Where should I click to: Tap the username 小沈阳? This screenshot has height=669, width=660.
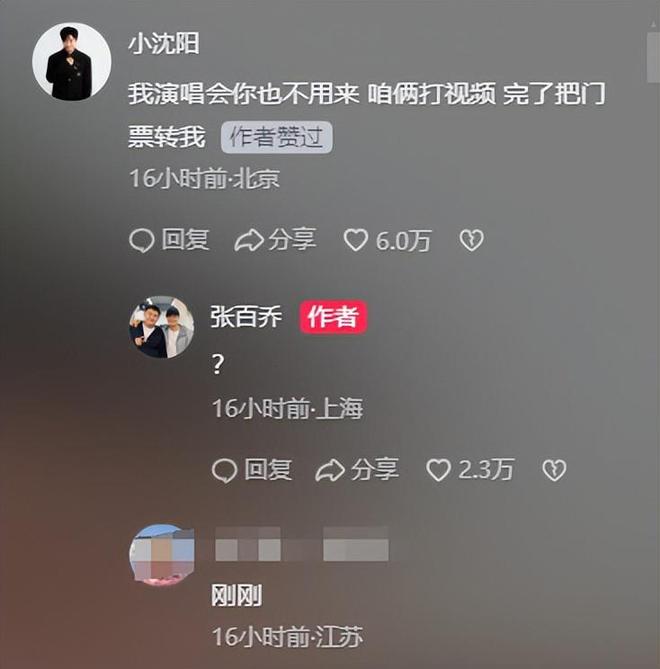[x=163, y=44]
